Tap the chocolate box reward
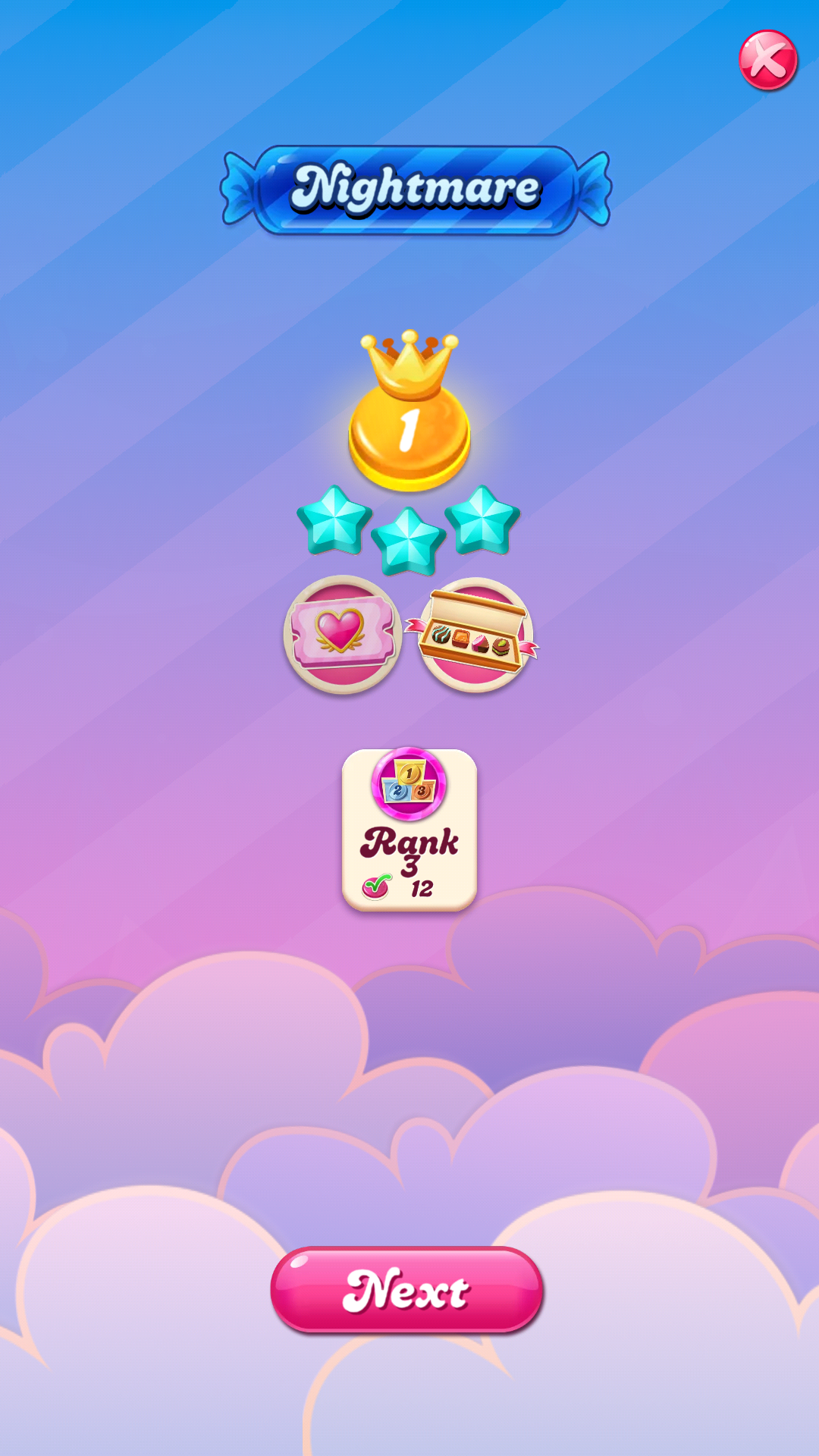819x1456 pixels. click(x=475, y=635)
